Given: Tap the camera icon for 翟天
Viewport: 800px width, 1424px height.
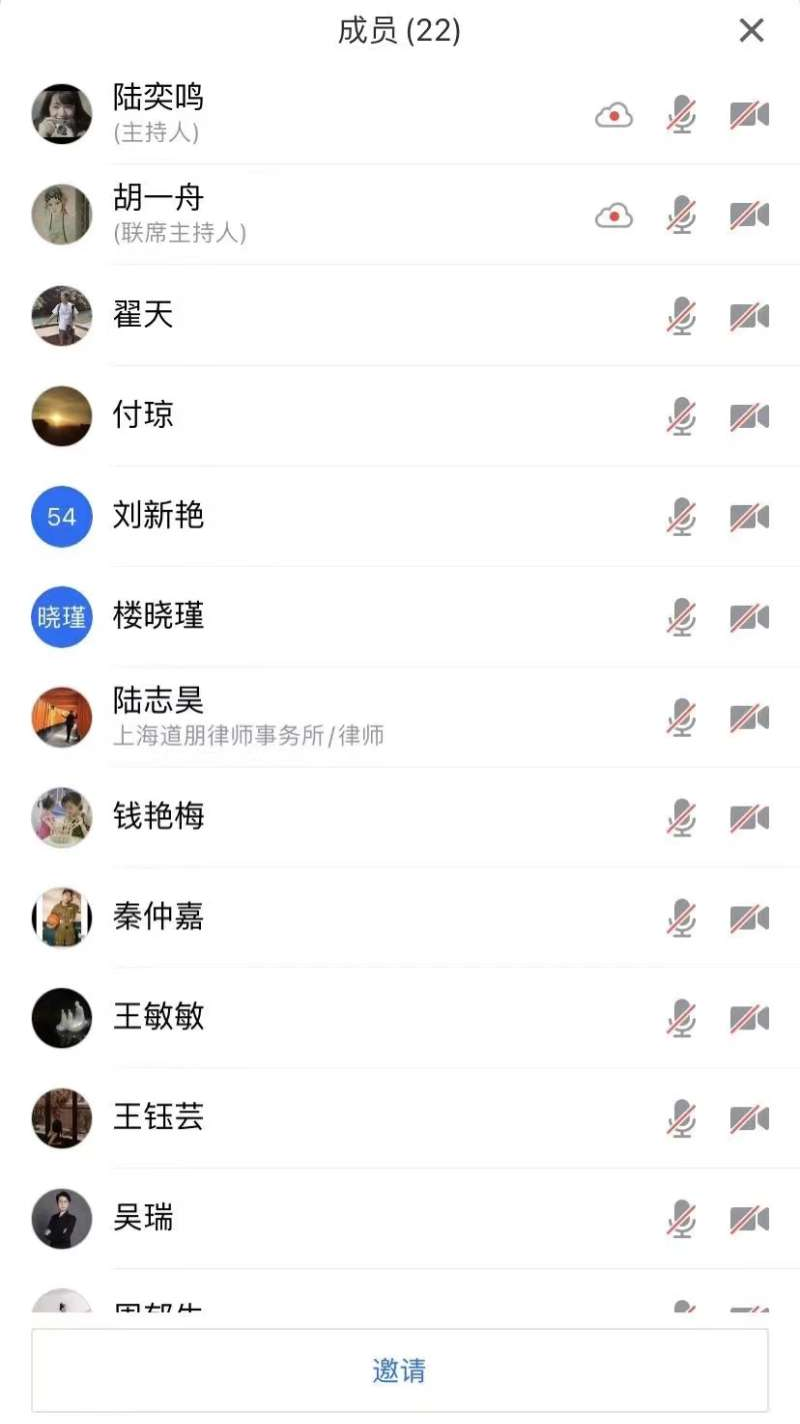Looking at the screenshot, I should (x=748, y=316).
